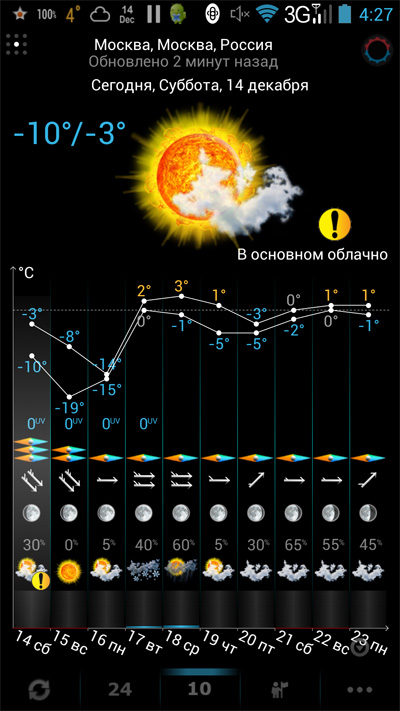This screenshot has width=400, height=711.
Task: Select the 10-day forecast tab
Action: [200, 690]
